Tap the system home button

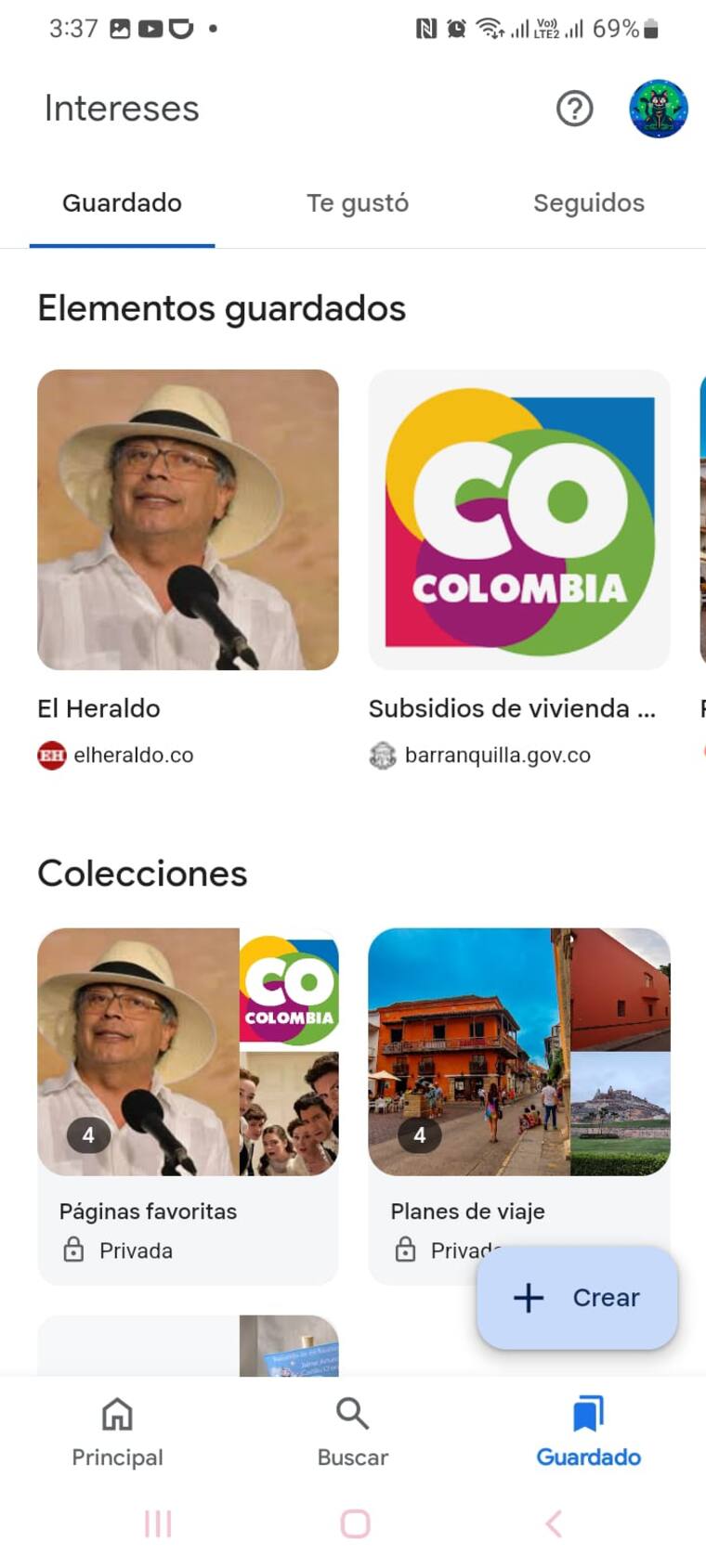coord(355,1523)
